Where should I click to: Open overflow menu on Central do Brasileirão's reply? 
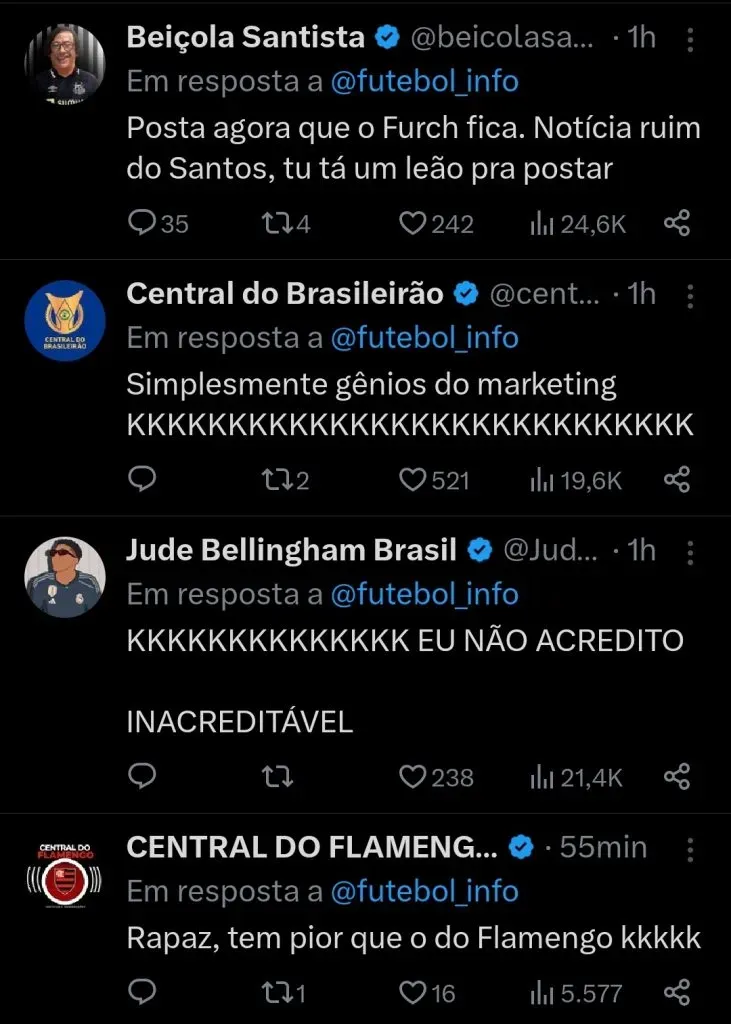click(x=690, y=296)
